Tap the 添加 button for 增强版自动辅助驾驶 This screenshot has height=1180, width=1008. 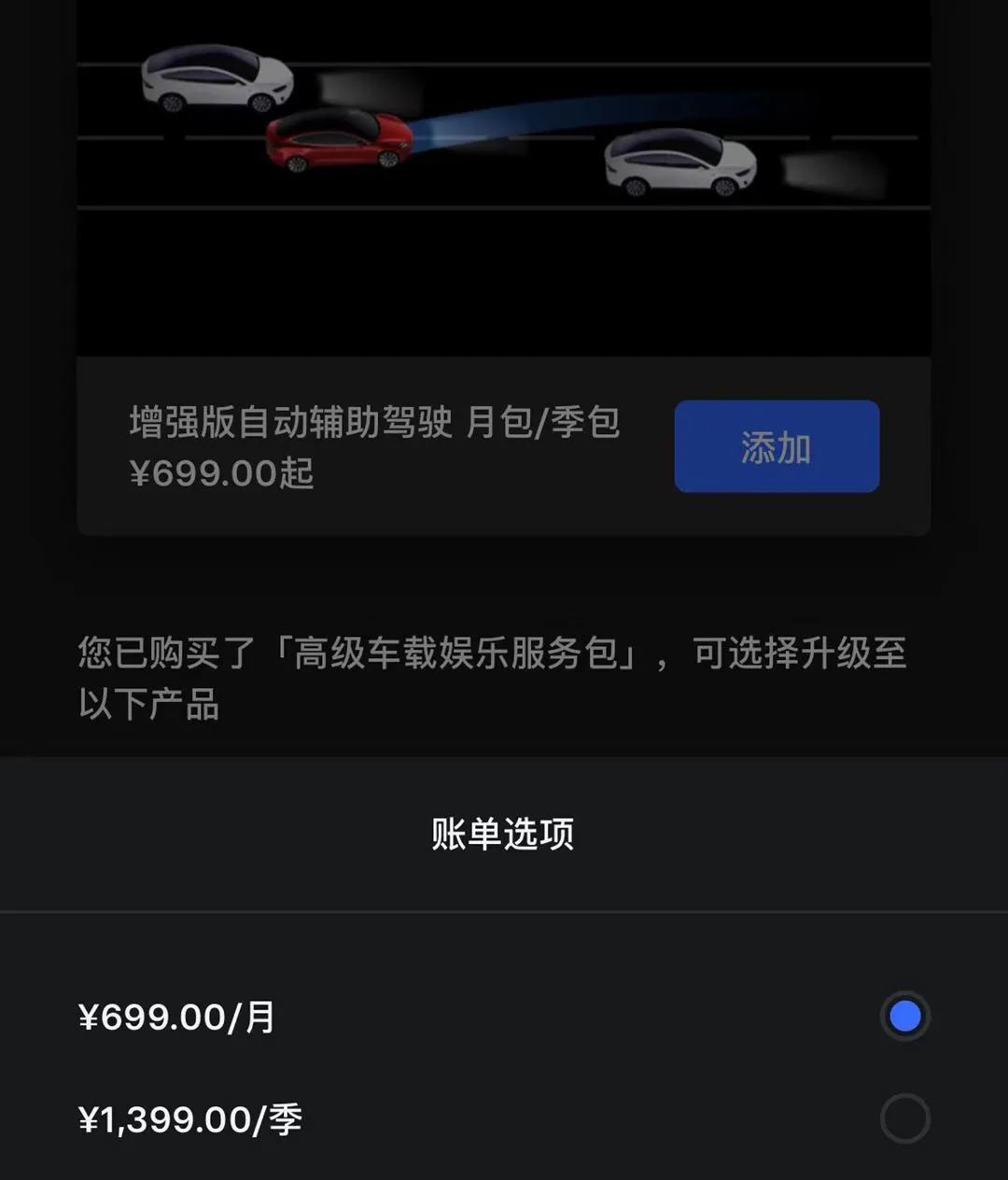pos(777,446)
